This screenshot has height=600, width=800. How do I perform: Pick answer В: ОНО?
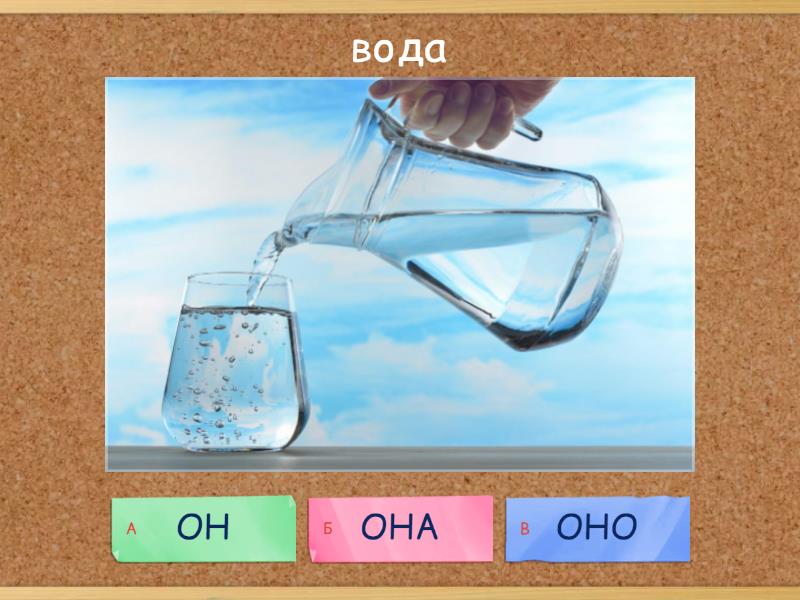coord(597,528)
